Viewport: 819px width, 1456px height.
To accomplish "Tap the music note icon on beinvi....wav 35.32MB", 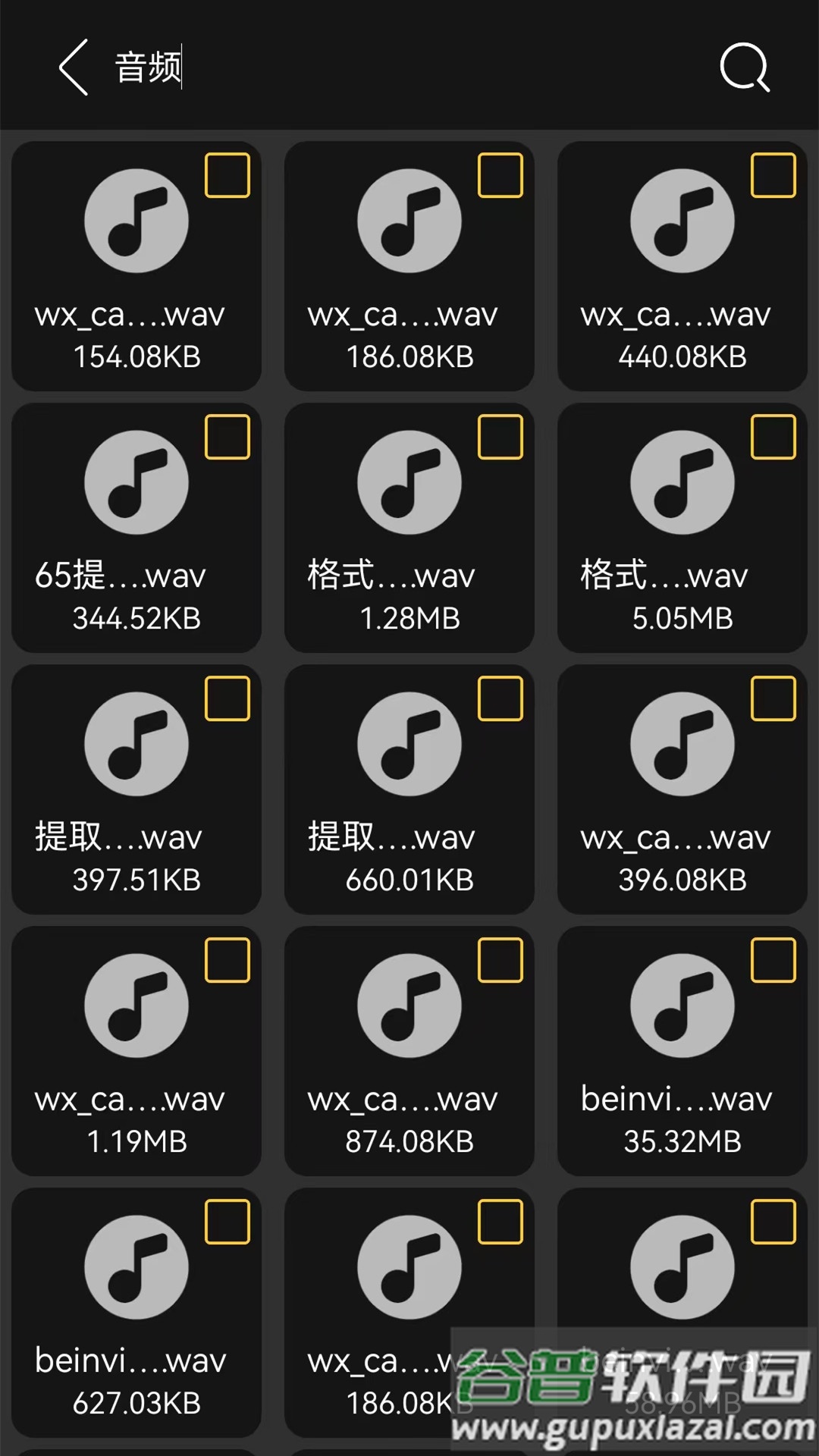I will (682, 1005).
